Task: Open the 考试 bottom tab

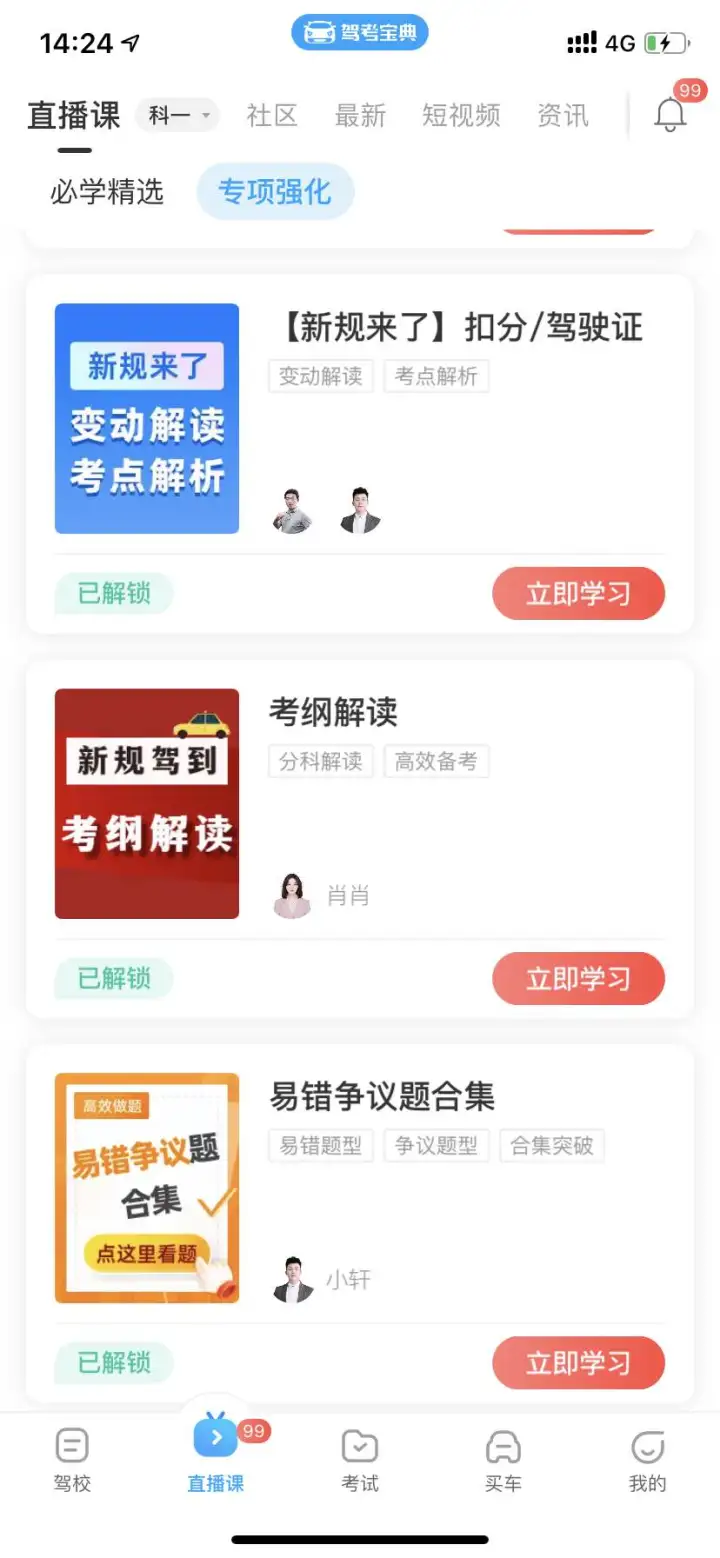Action: click(x=360, y=1461)
